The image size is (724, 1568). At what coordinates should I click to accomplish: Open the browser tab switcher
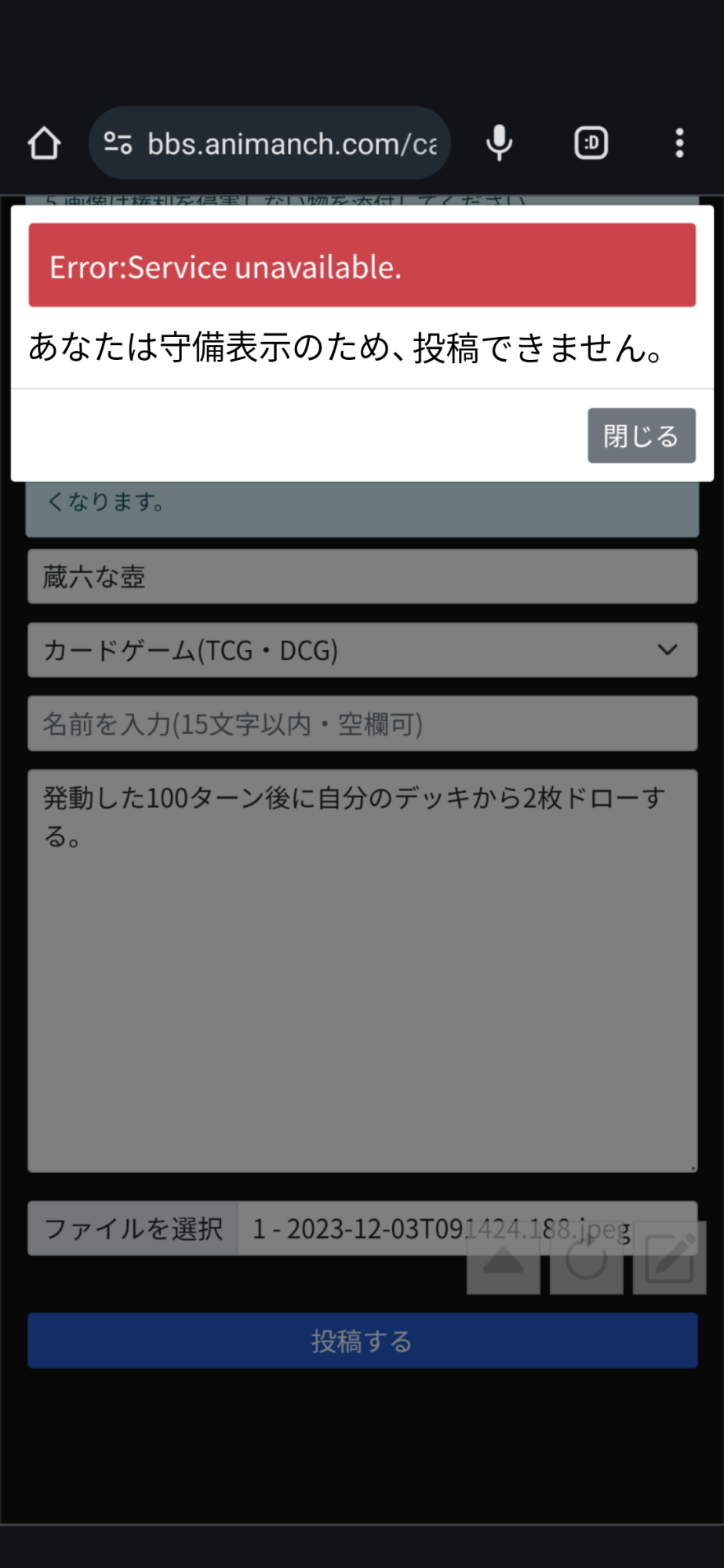591,143
